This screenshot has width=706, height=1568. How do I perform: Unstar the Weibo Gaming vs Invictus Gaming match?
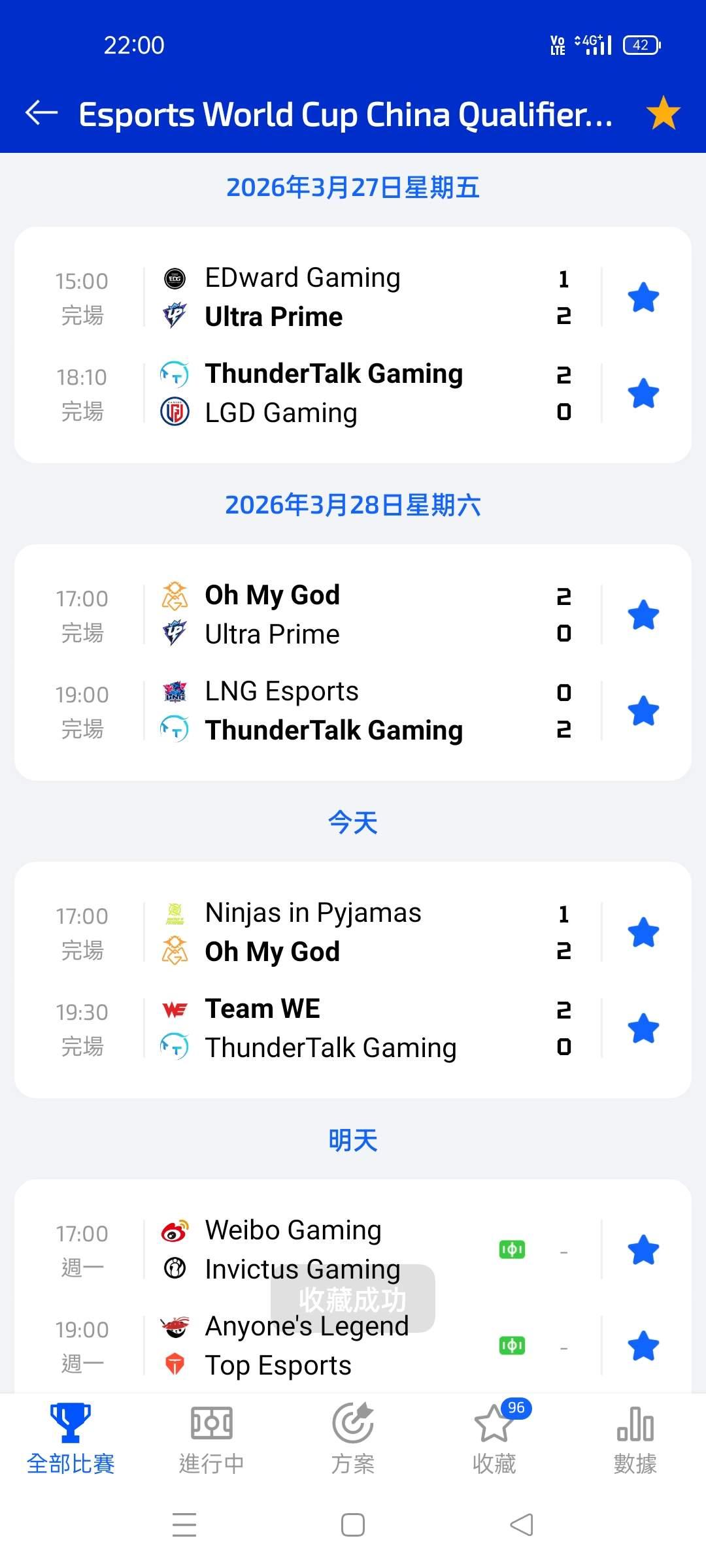pos(643,1250)
